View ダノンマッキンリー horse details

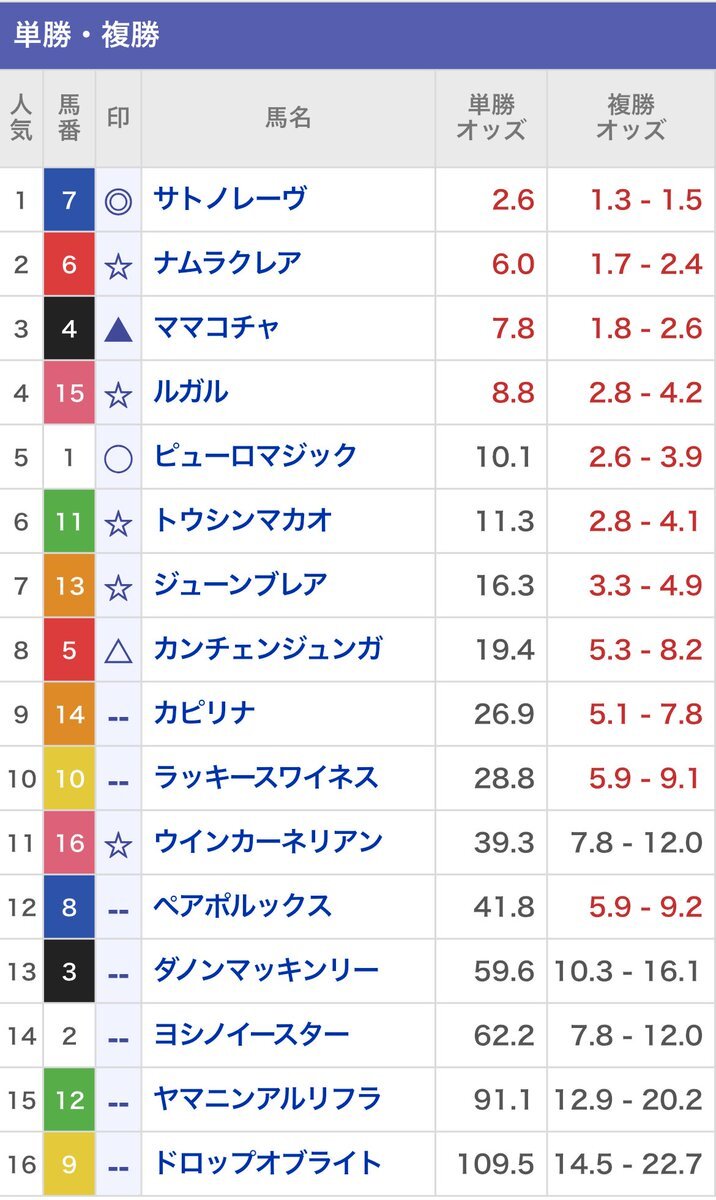tap(266, 970)
